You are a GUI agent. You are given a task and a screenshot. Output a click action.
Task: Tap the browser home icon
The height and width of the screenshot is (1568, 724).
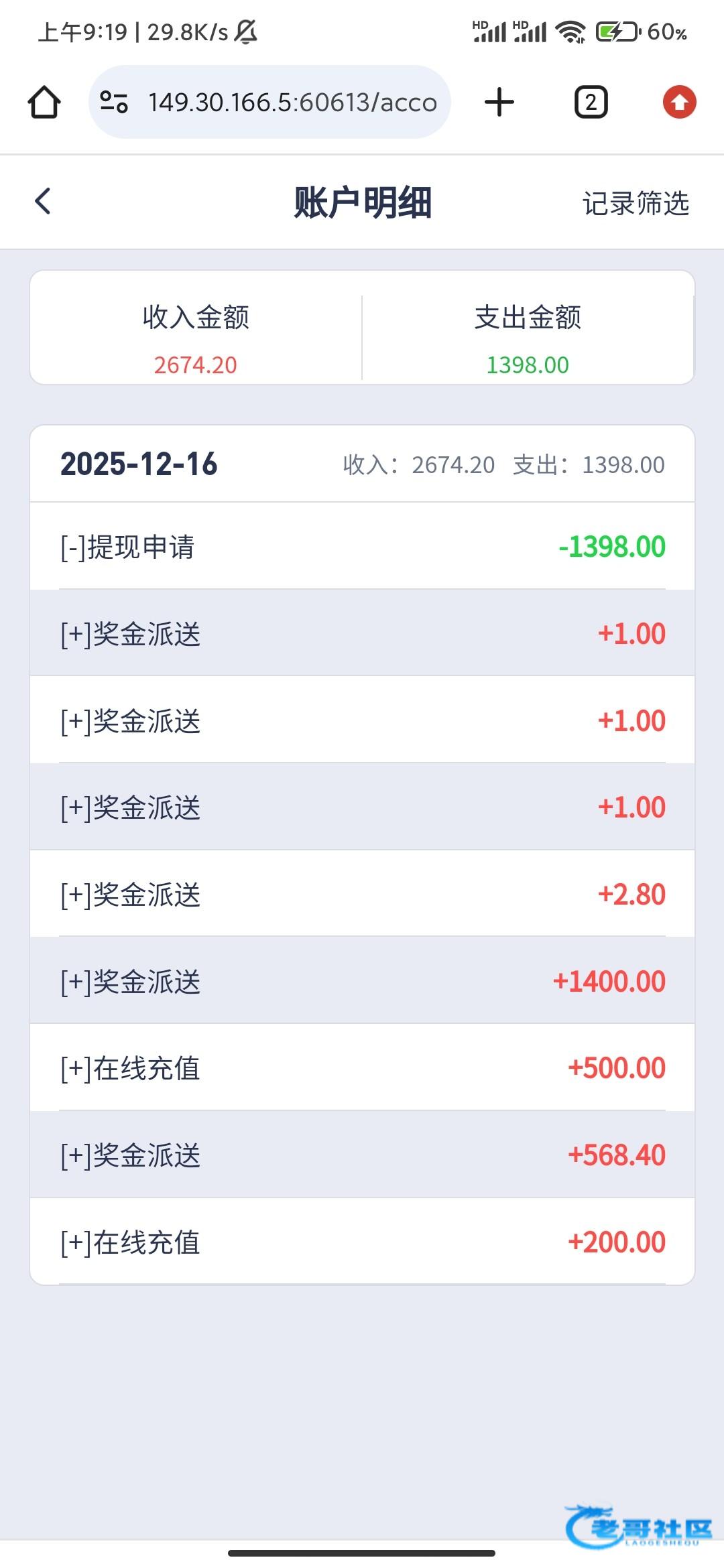pyautogui.click(x=44, y=103)
